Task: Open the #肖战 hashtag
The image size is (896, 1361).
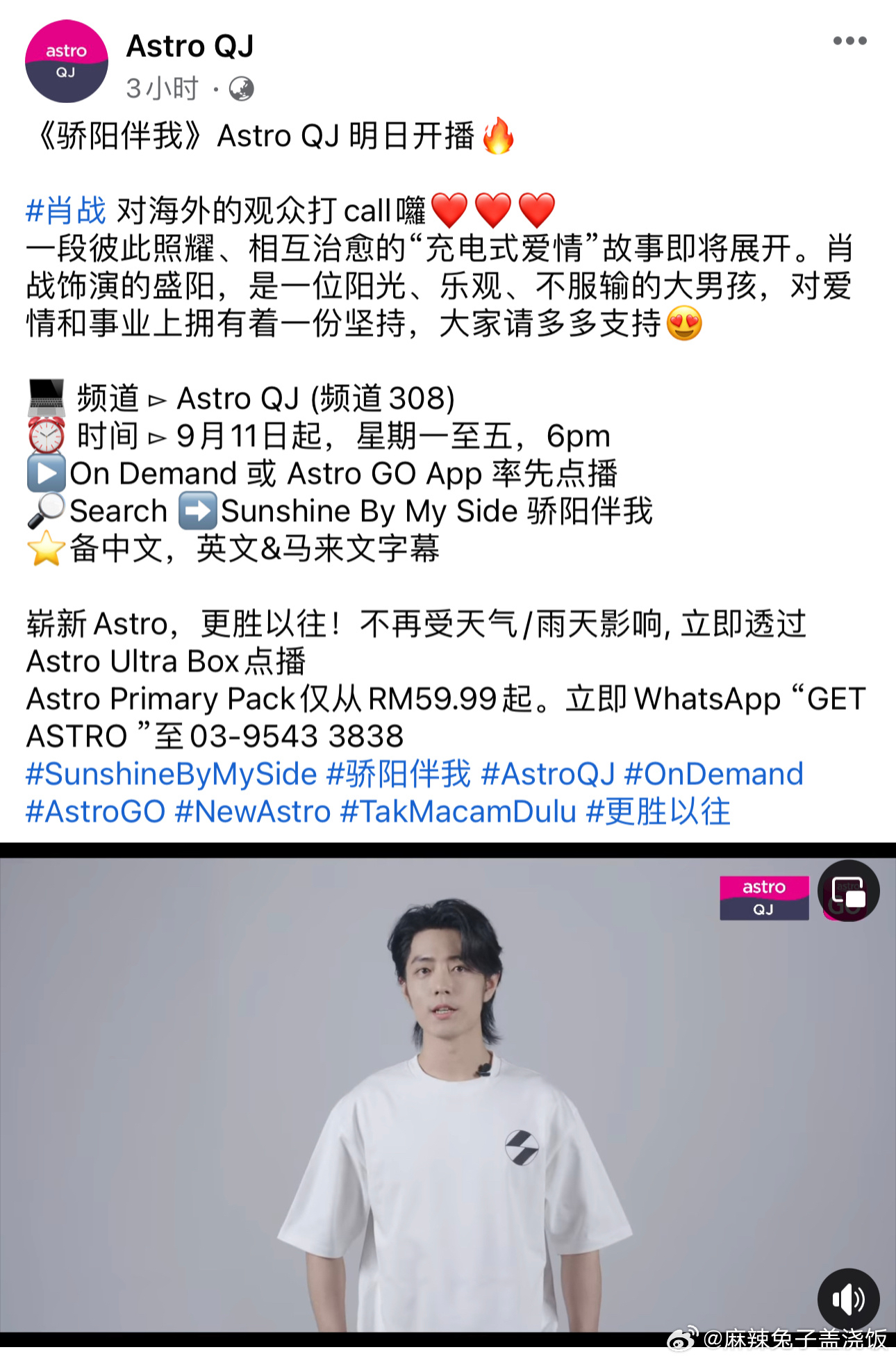Action: pyautogui.click(x=66, y=211)
